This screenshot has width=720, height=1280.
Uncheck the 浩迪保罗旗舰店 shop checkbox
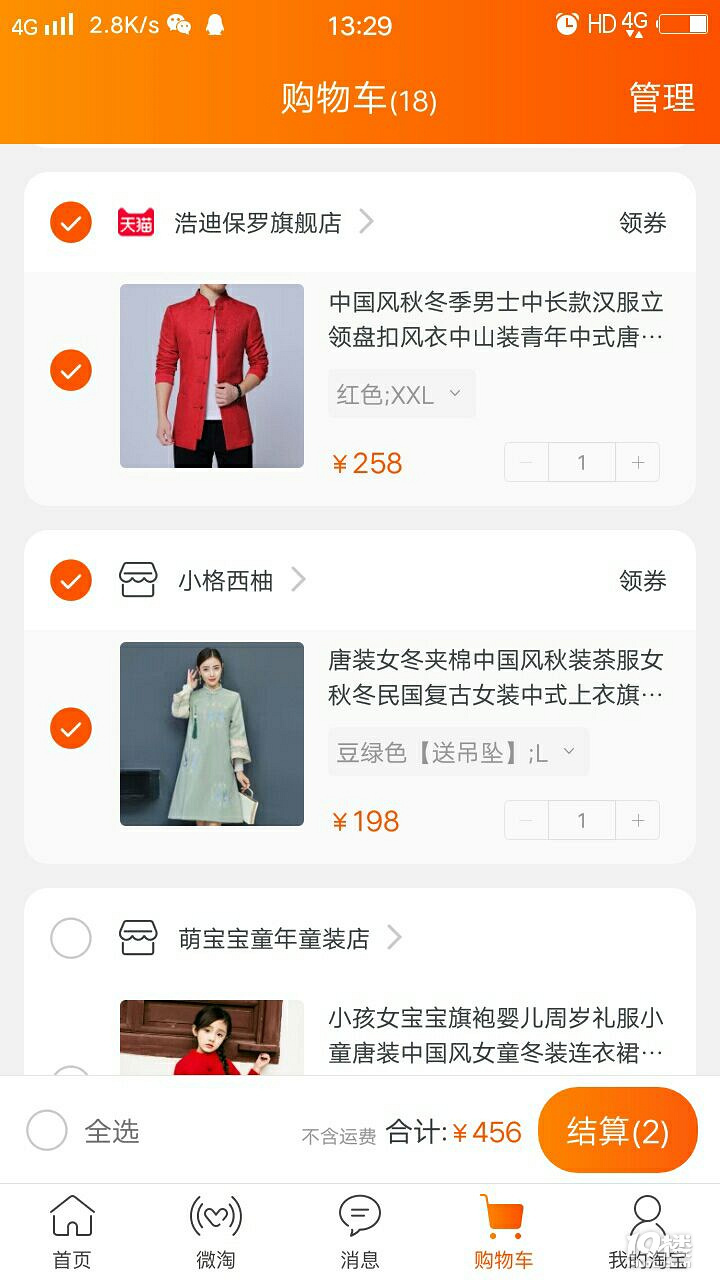tap(71, 223)
